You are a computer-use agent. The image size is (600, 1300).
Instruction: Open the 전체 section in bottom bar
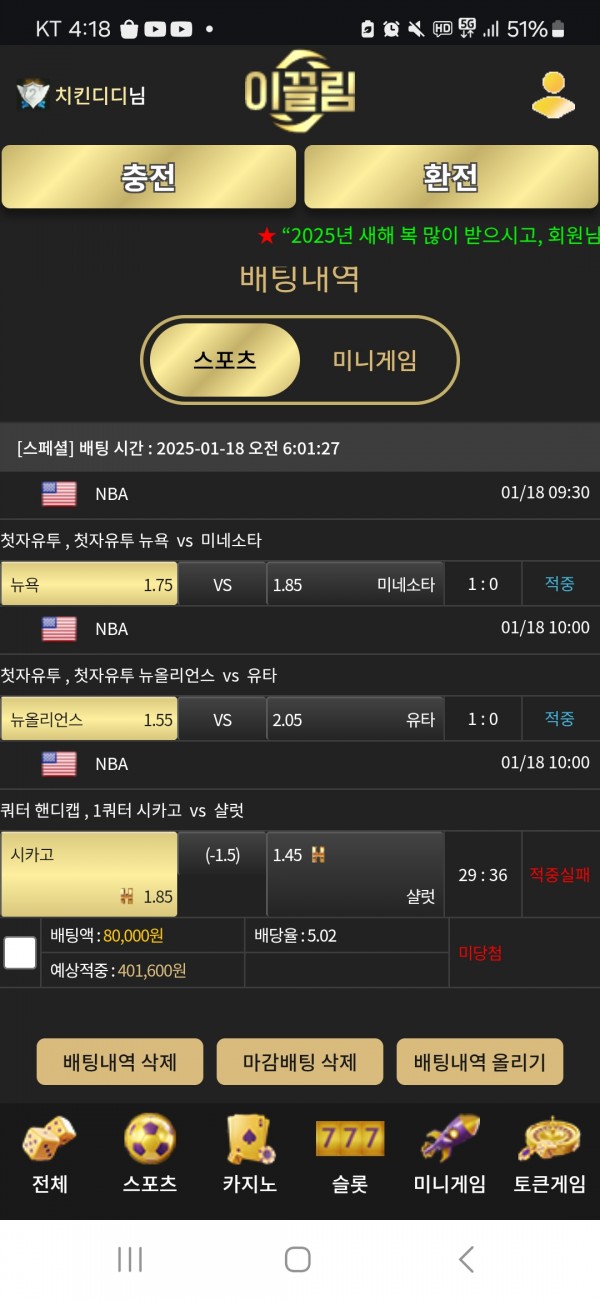(x=50, y=1155)
